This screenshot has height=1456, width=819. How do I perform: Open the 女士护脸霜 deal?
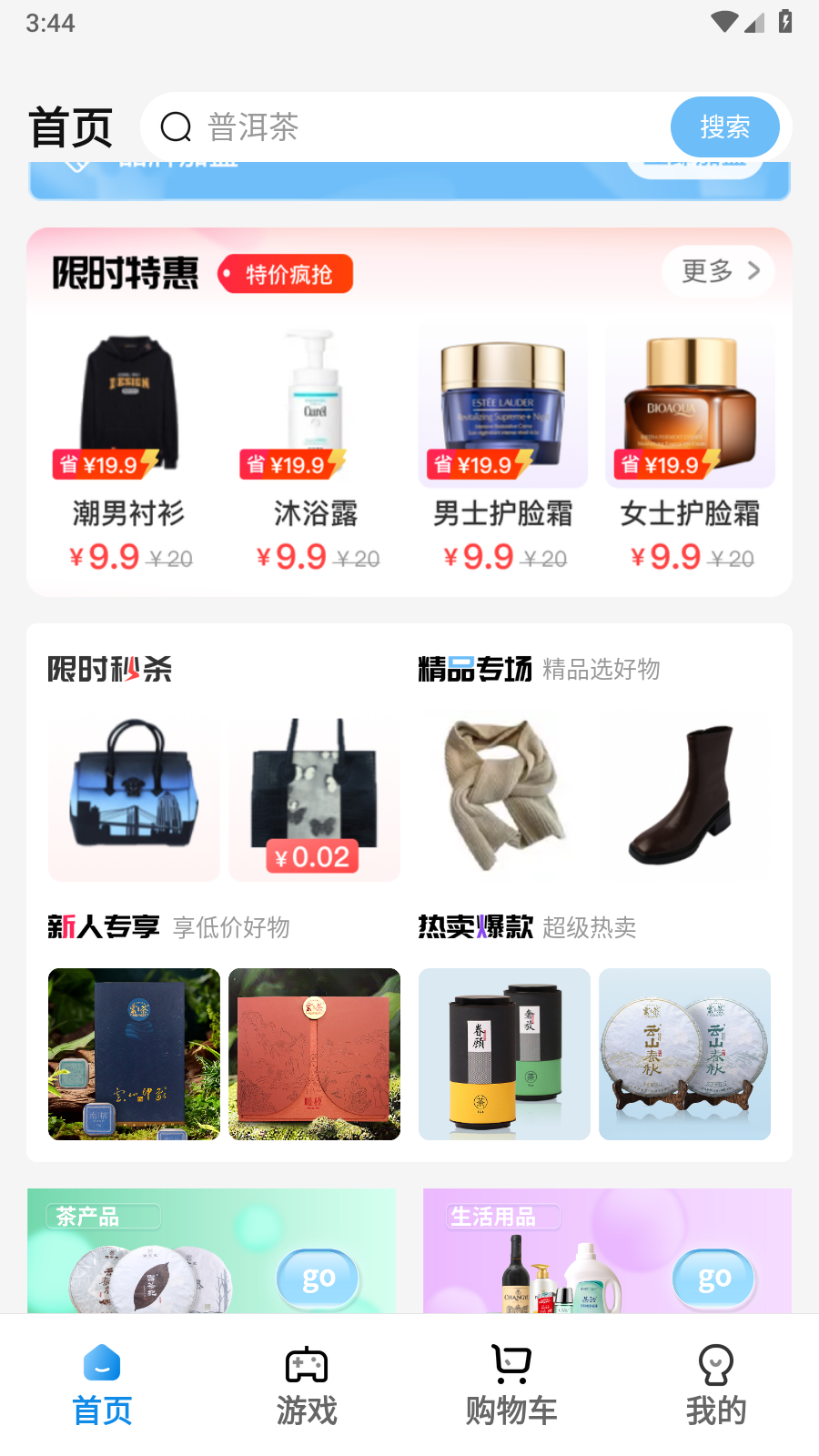(691, 446)
